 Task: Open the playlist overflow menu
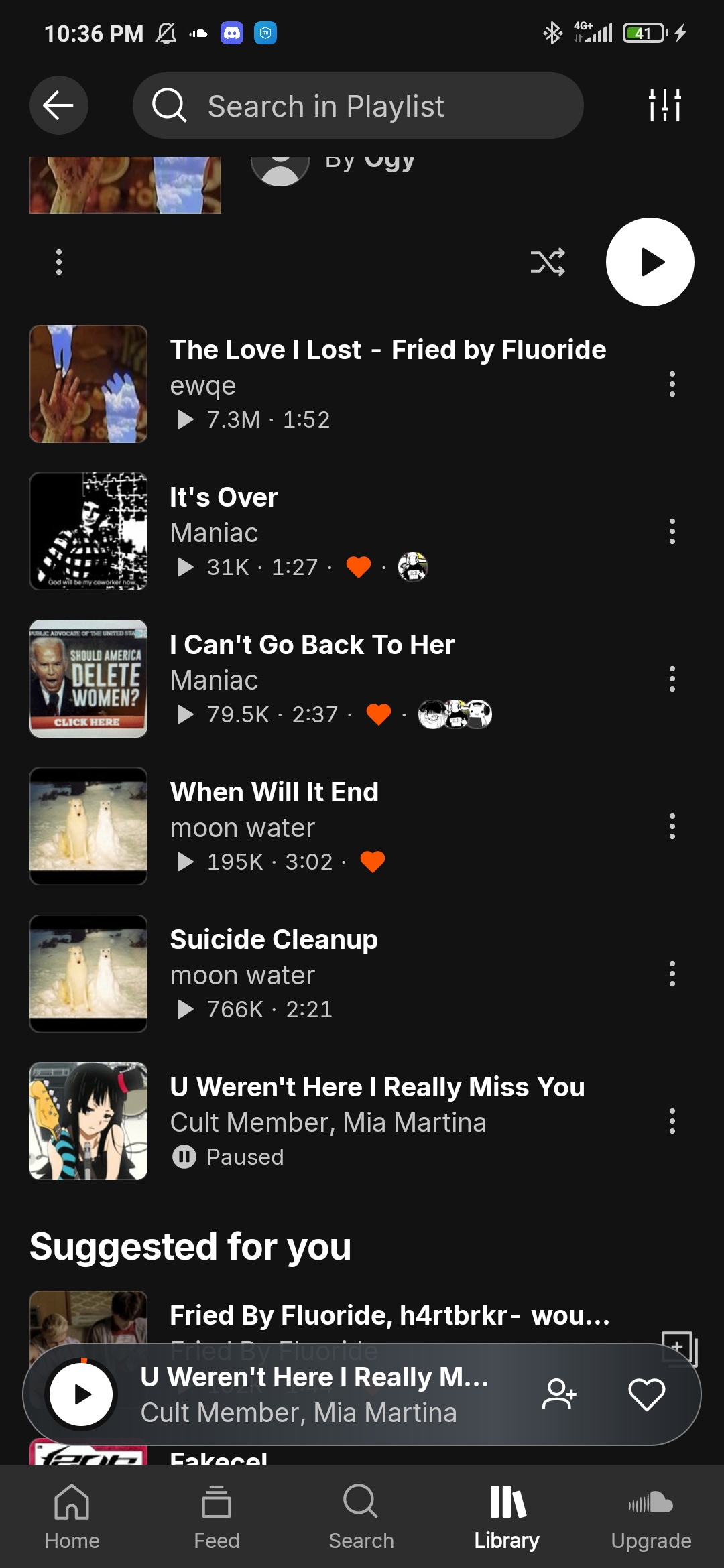(59, 262)
